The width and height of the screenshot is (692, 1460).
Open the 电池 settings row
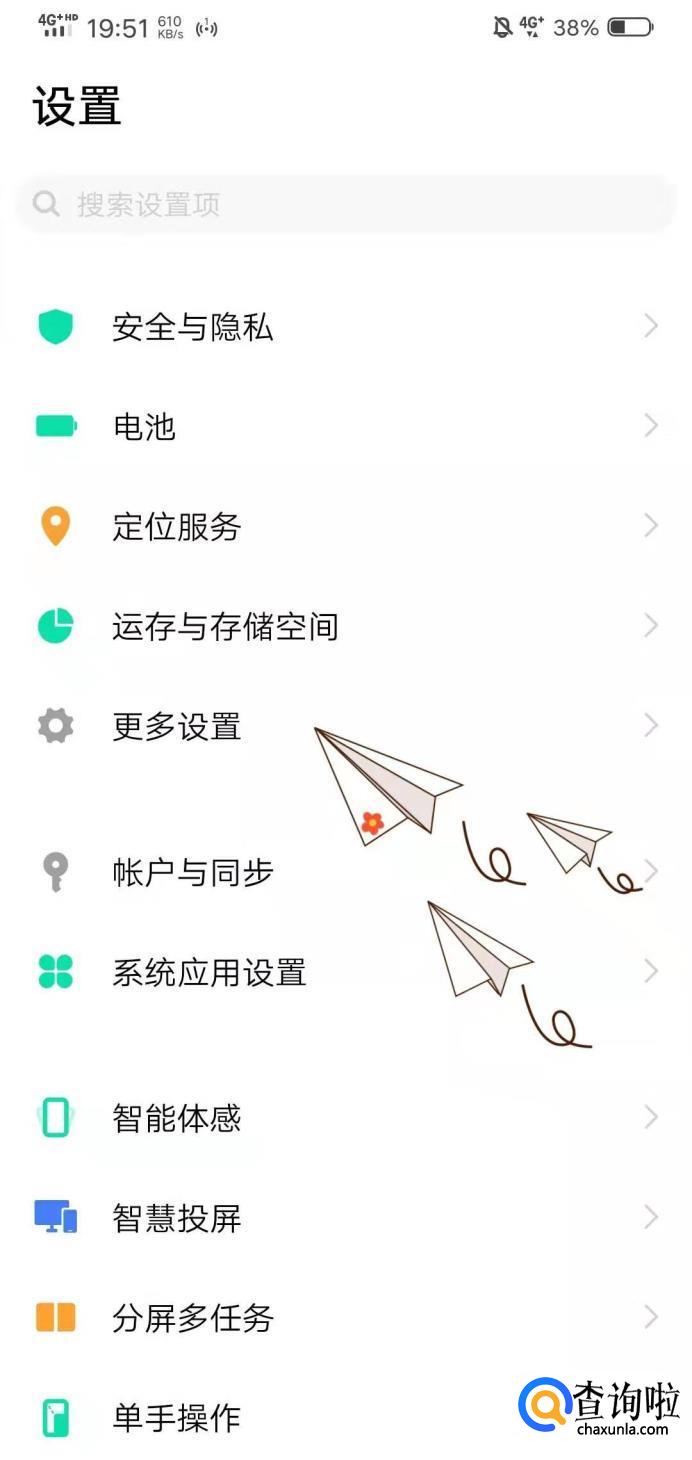(145, 427)
